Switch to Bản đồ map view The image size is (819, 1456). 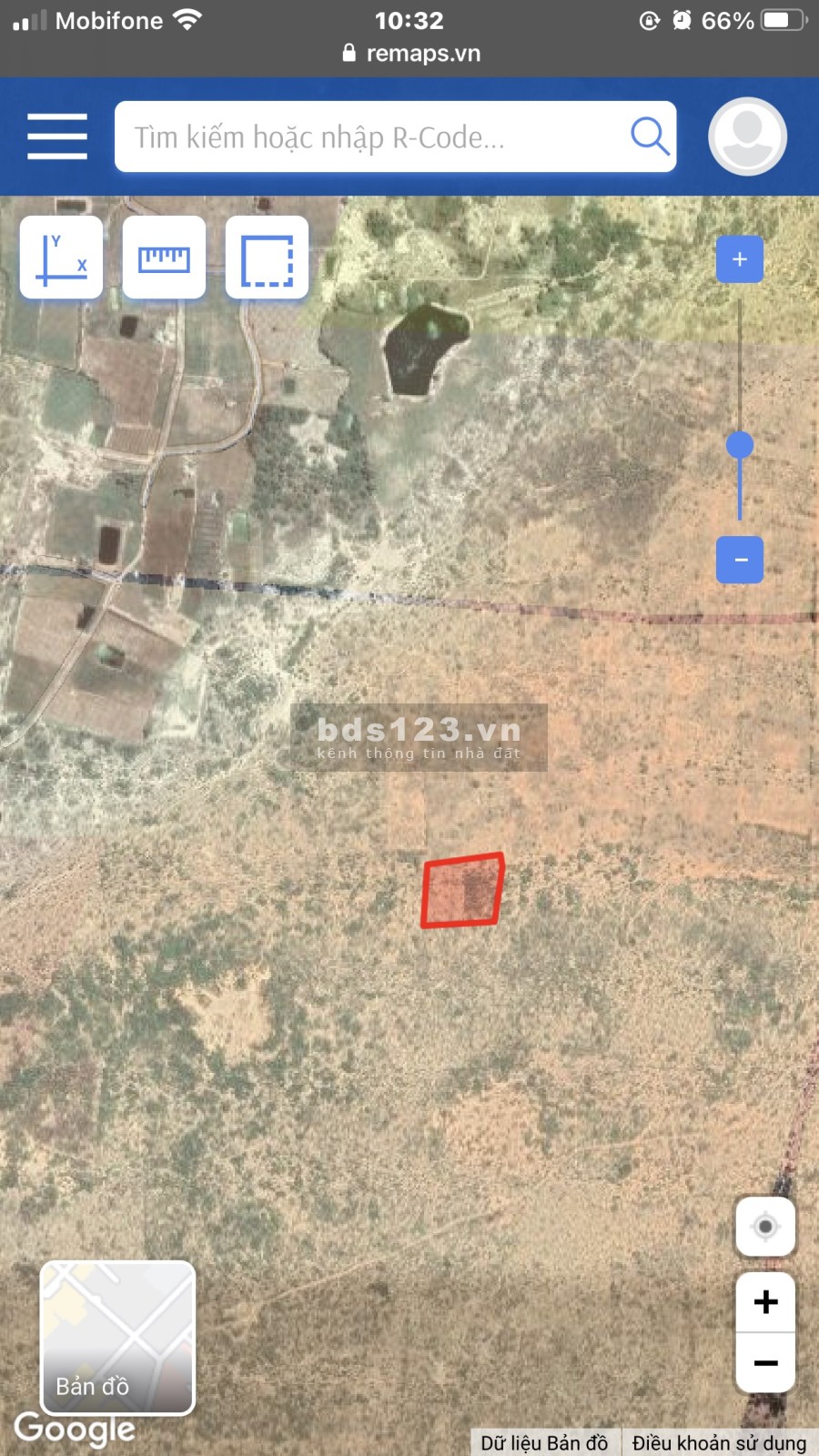[x=117, y=1338]
